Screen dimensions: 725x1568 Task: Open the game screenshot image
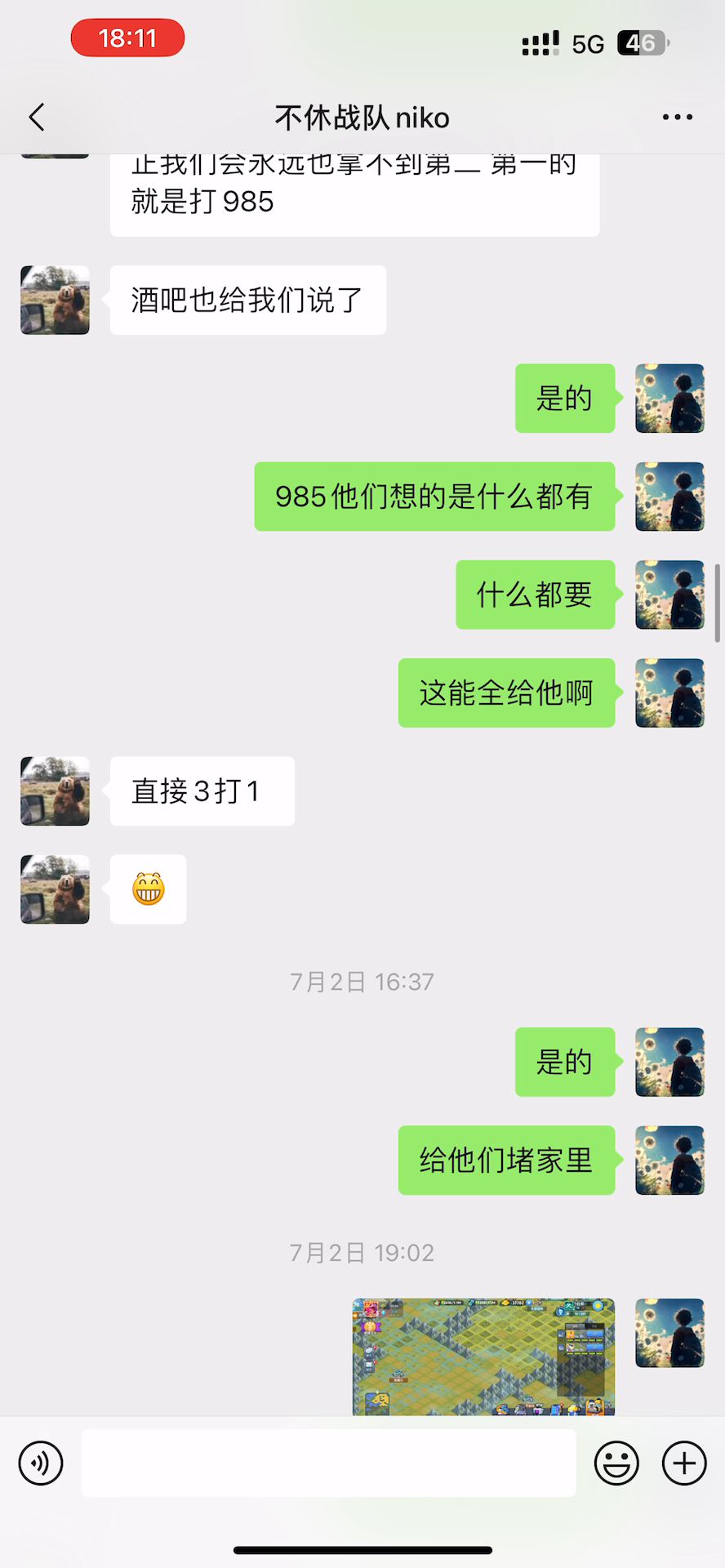pyautogui.click(x=483, y=1356)
